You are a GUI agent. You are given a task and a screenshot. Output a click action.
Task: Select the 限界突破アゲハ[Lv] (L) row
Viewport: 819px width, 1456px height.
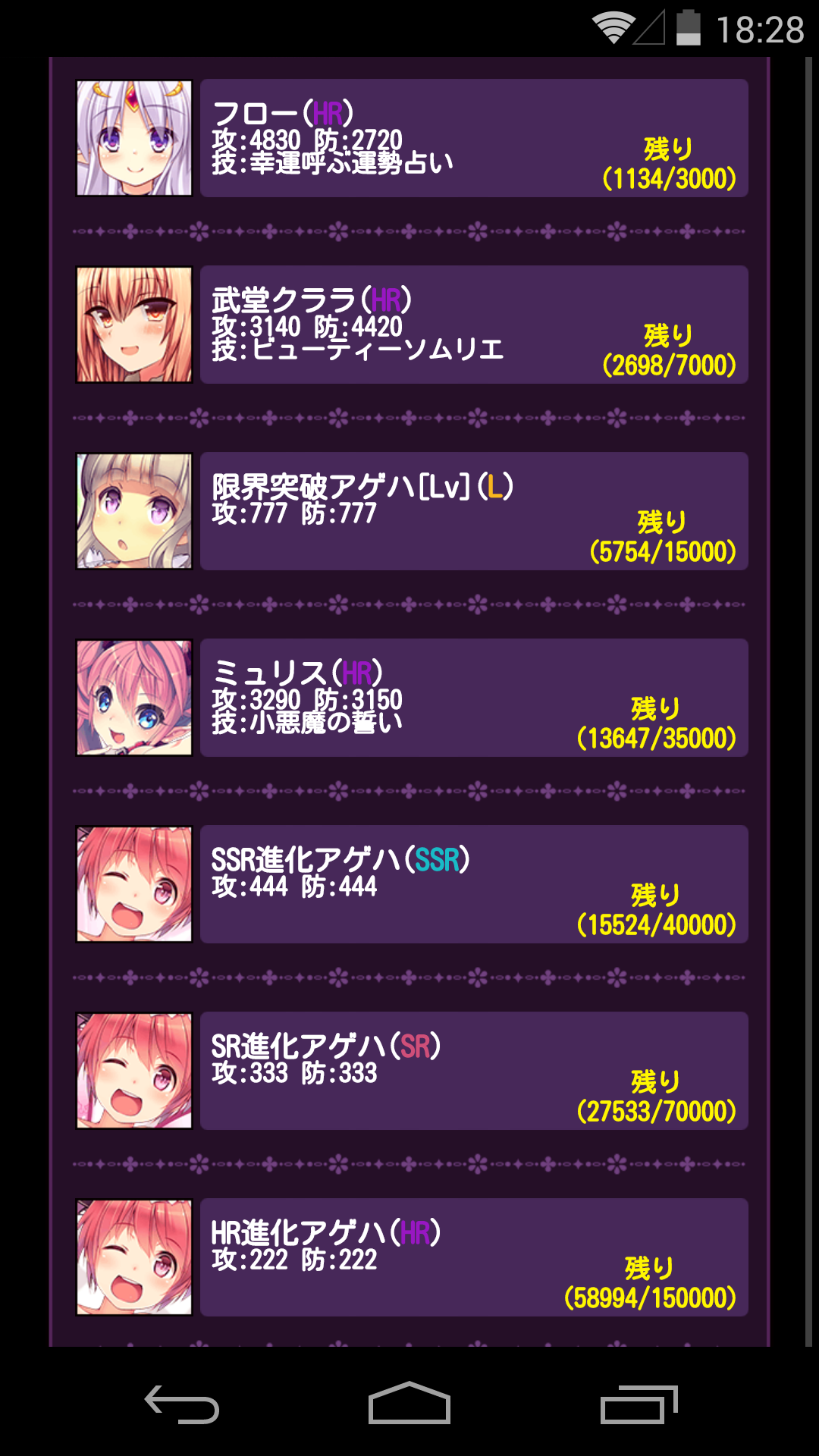coord(474,511)
